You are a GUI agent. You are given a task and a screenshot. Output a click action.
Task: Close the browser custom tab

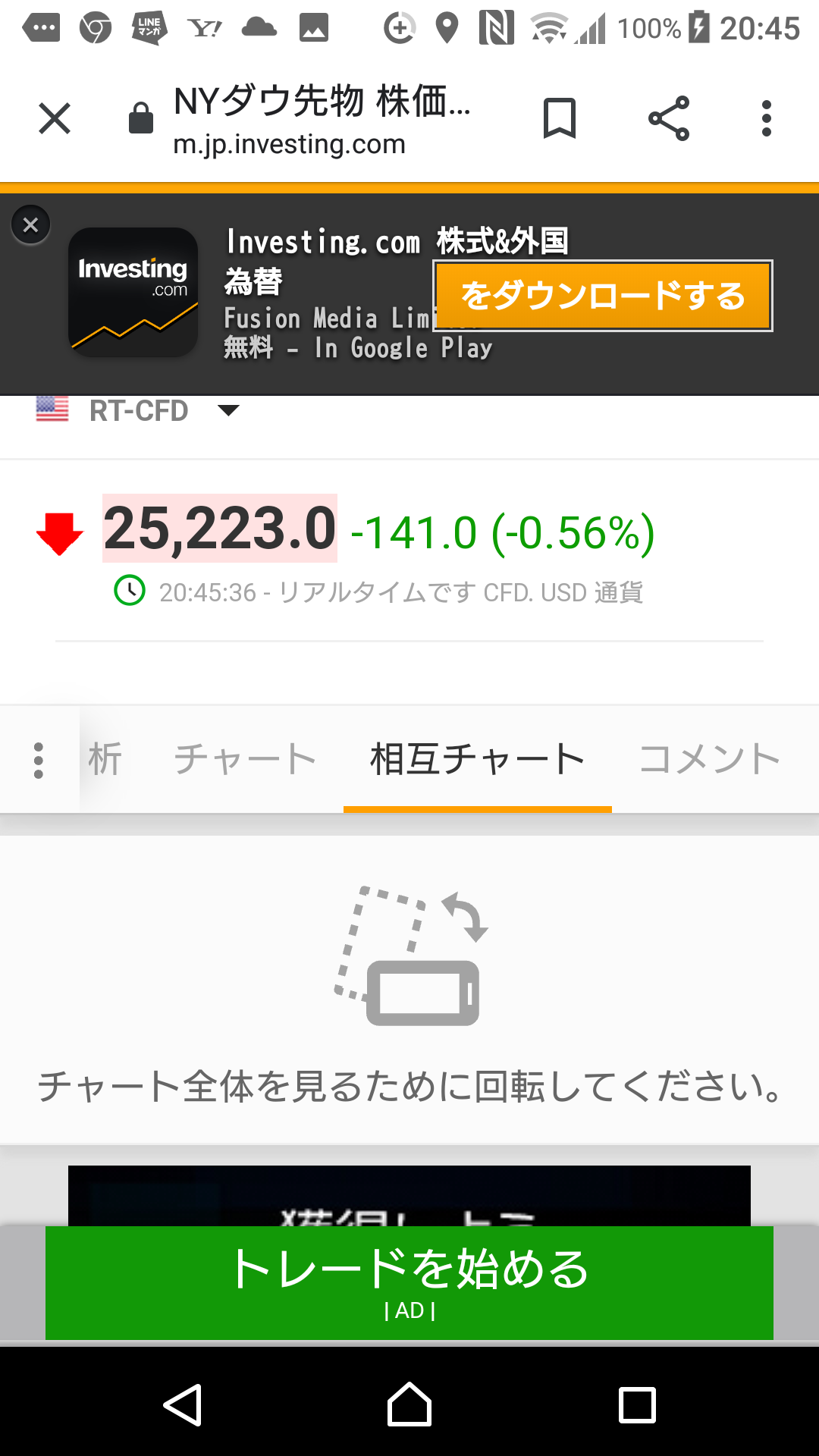55,119
